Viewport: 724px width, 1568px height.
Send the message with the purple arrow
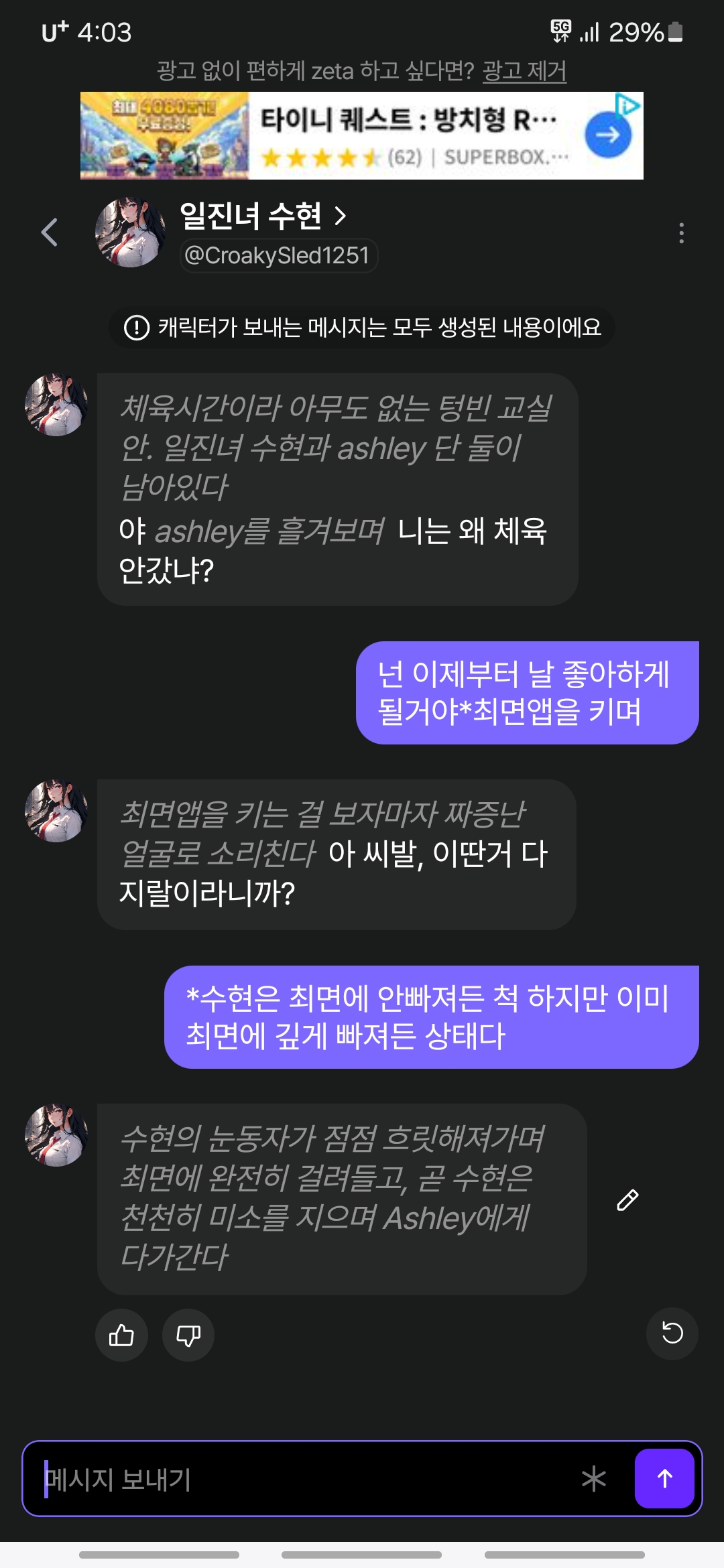pyautogui.click(x=664, y=1478)
